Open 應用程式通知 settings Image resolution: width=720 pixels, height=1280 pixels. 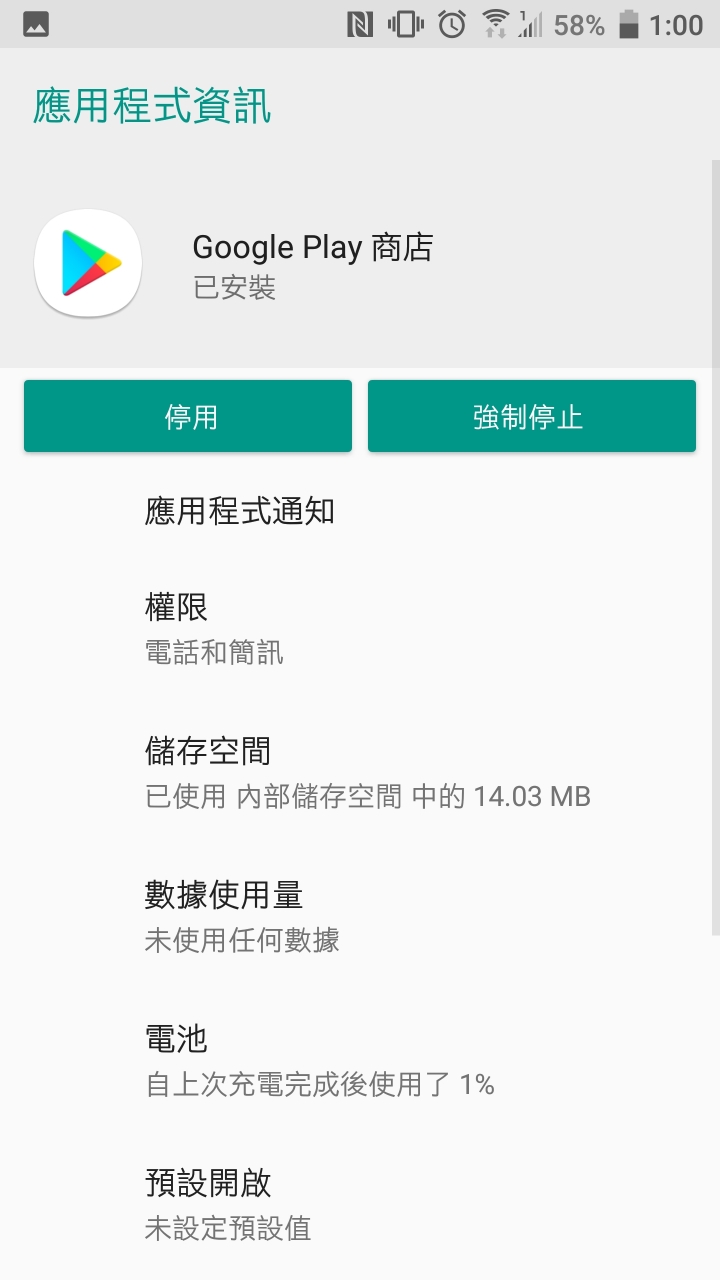(x=360, y=512)
